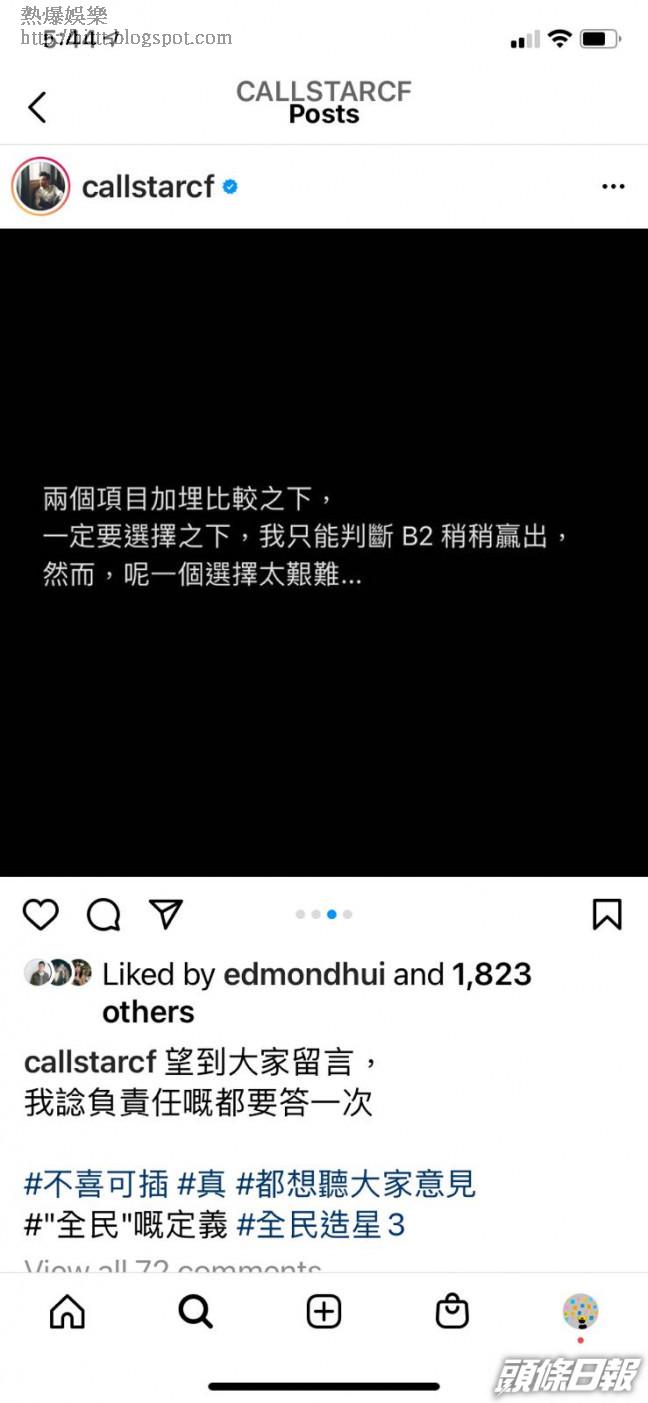Open hashtag #不喜可插
This screenshot has height=1403, width=648.
coord(96,1184)
